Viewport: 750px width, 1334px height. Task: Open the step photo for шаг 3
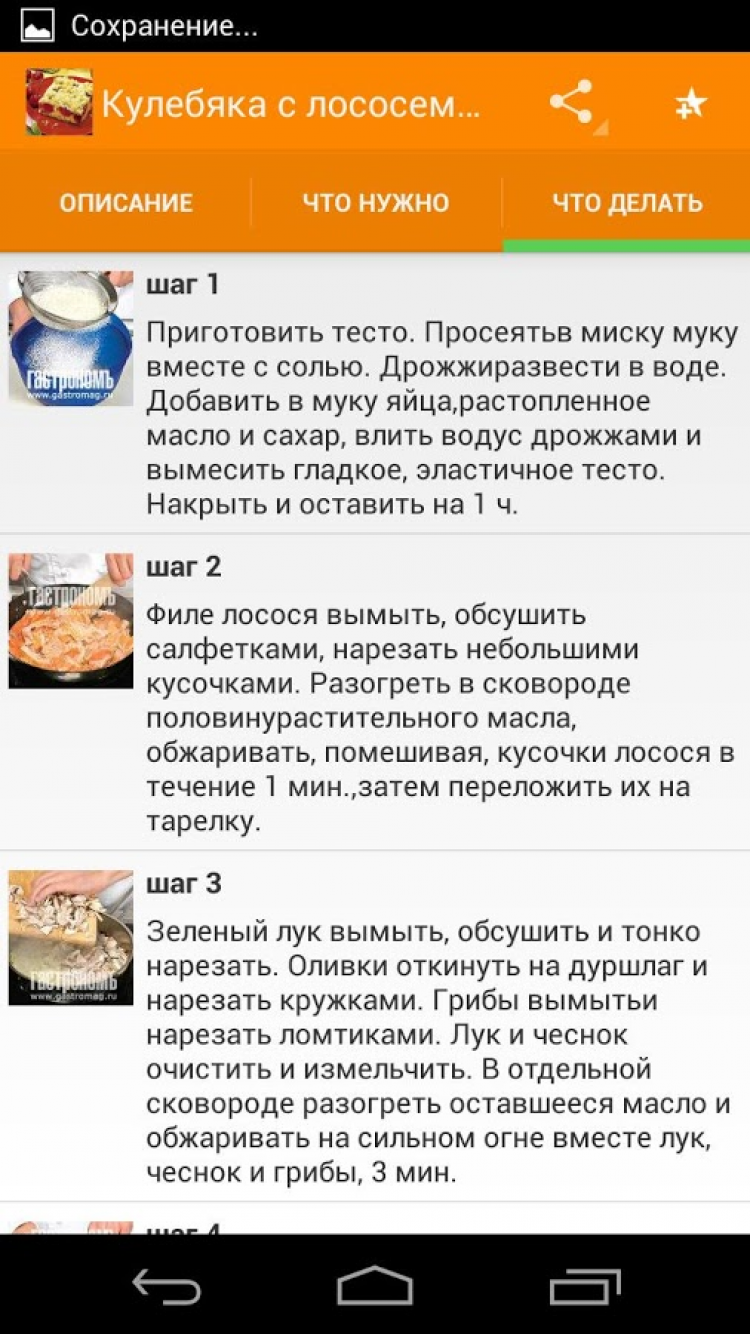[71, 937]
